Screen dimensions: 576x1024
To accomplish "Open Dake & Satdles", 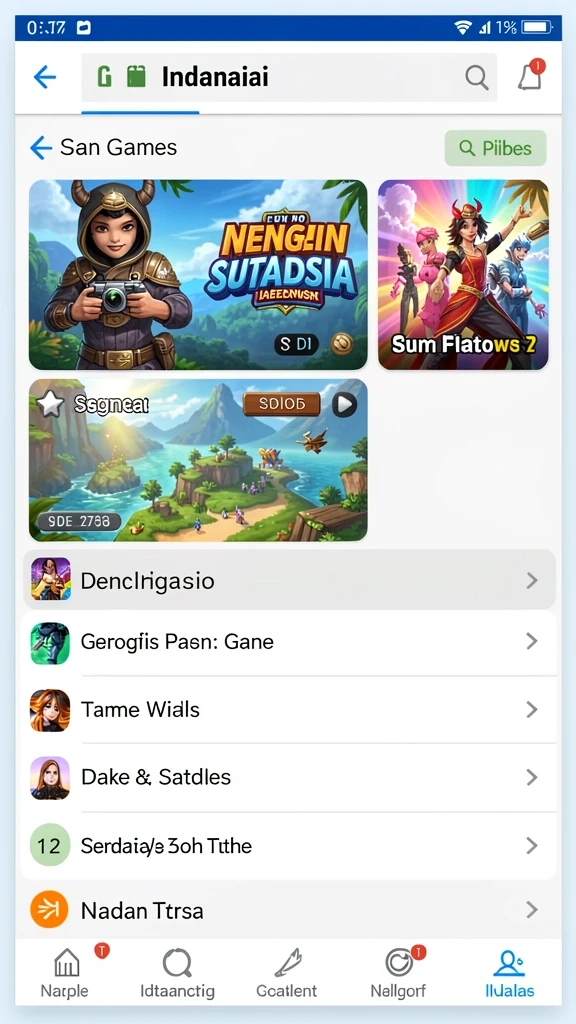I will [x=289, y=778].
